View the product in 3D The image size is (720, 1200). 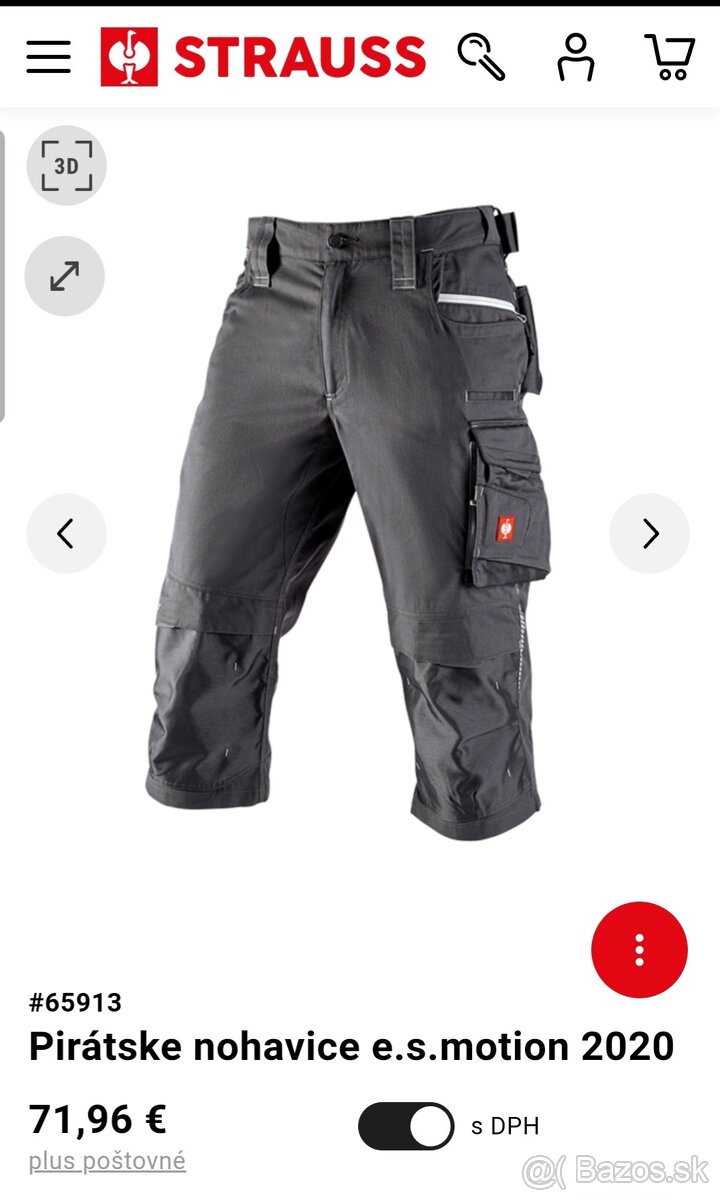[x=66, y=166]
